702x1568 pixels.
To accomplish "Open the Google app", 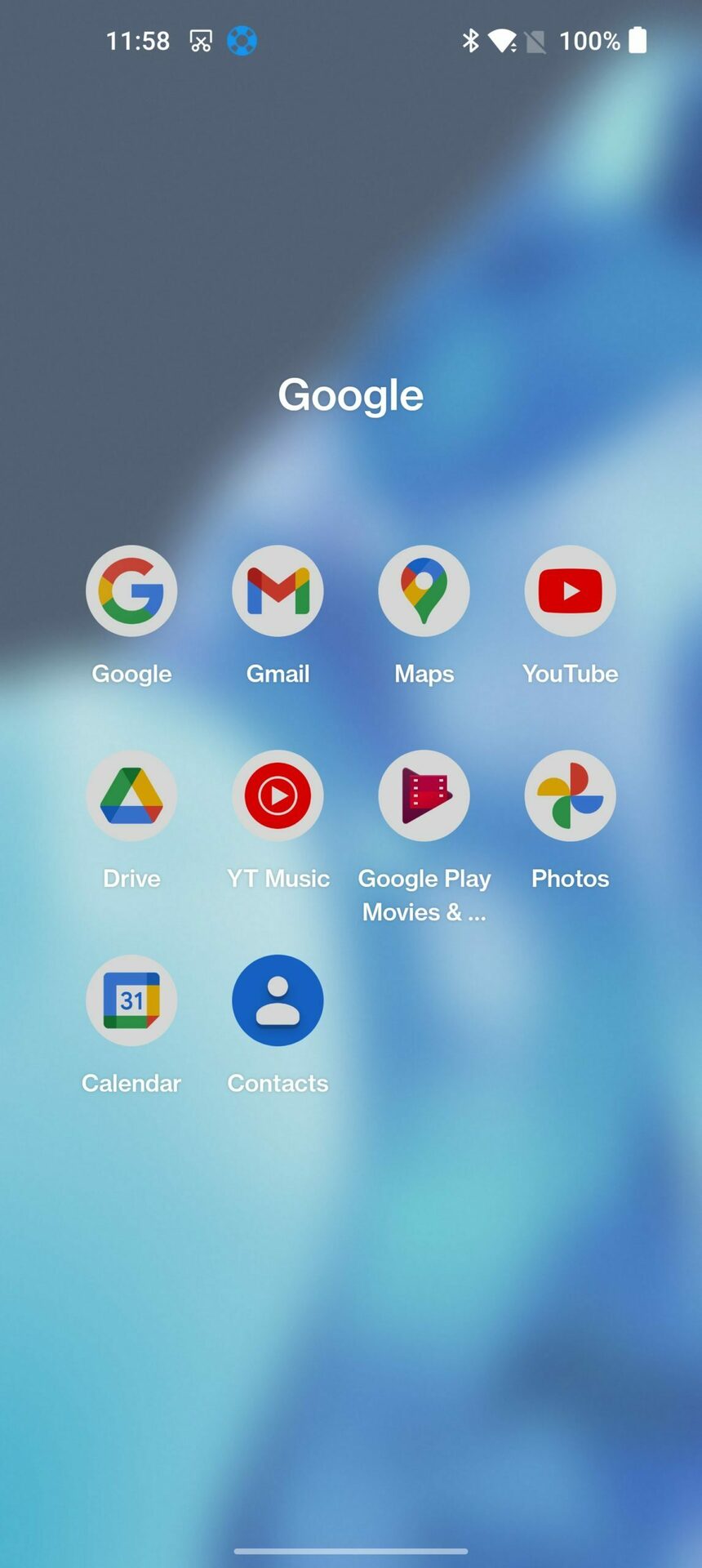I will [x=131, y=591].
